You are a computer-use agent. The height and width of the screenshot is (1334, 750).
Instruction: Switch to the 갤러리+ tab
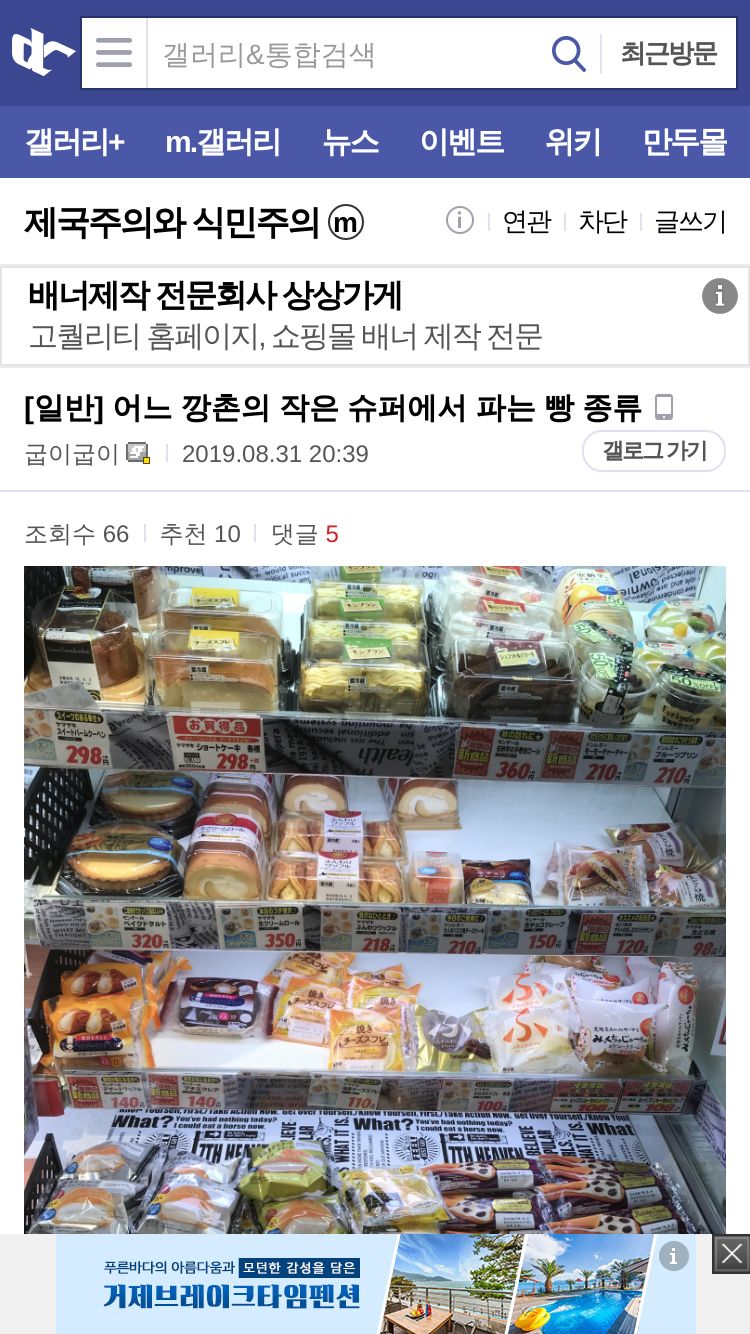75,142
